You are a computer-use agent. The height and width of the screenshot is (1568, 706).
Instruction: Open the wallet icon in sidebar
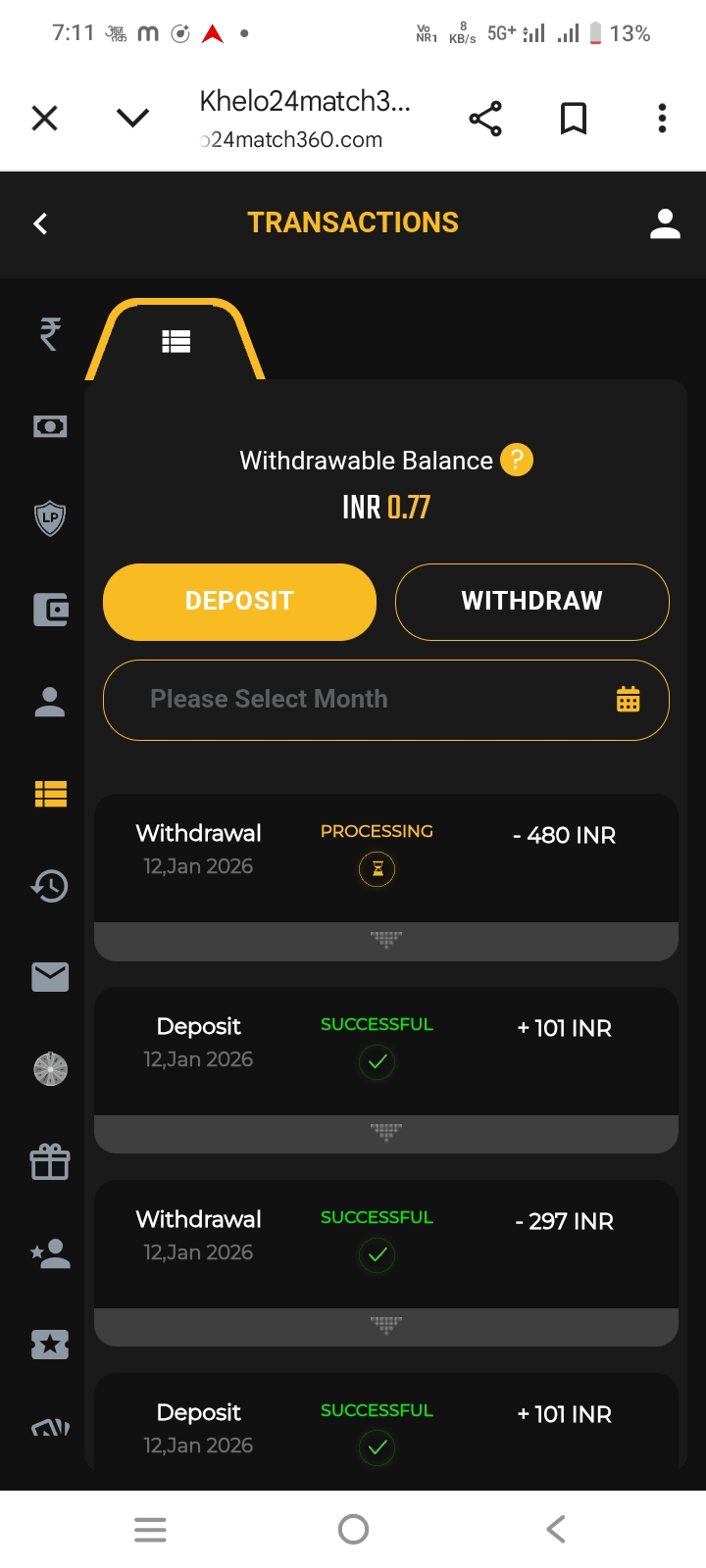pyautogui.click(x=50, y=611)
